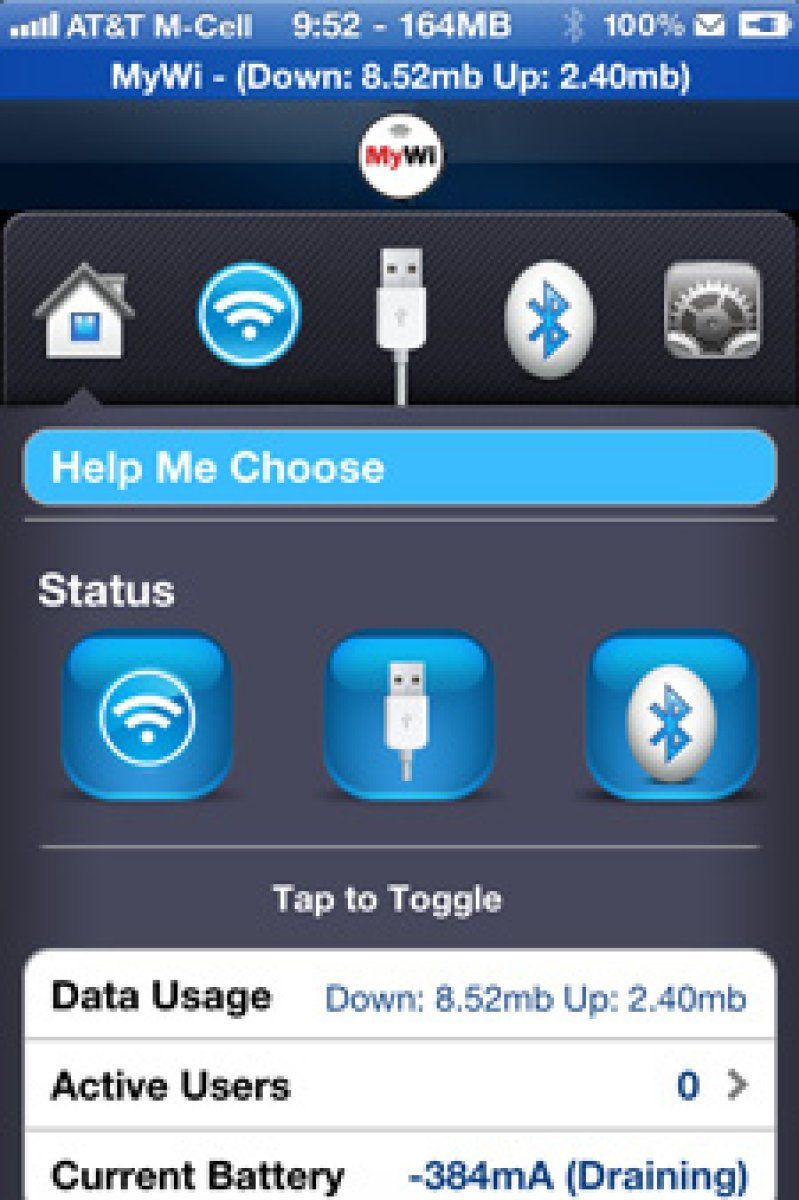The image size is (799, 1200).
Task: Switch to the Bluetooth tethering tab
Action: click(x=548, y=318)
